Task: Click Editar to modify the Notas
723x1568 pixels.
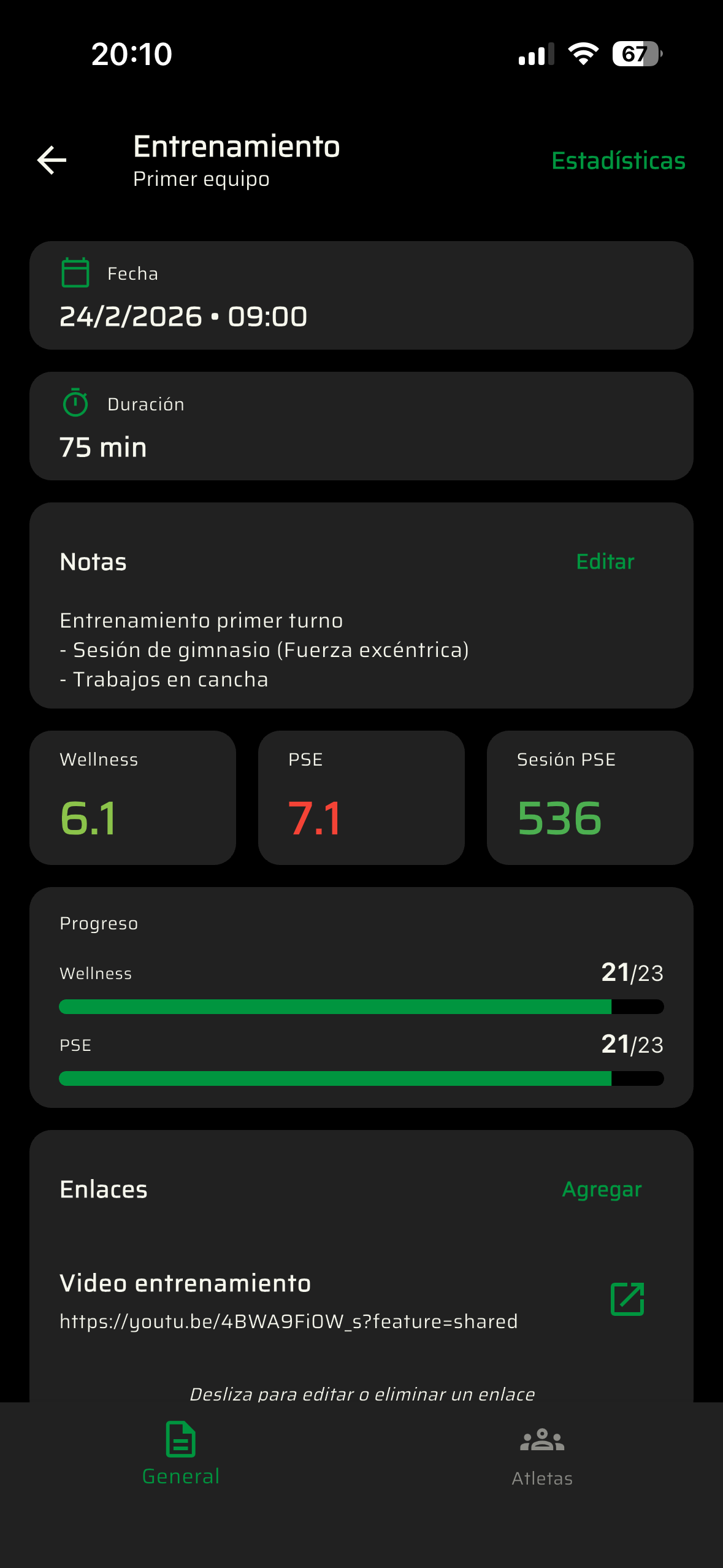Action: (605, 561)
